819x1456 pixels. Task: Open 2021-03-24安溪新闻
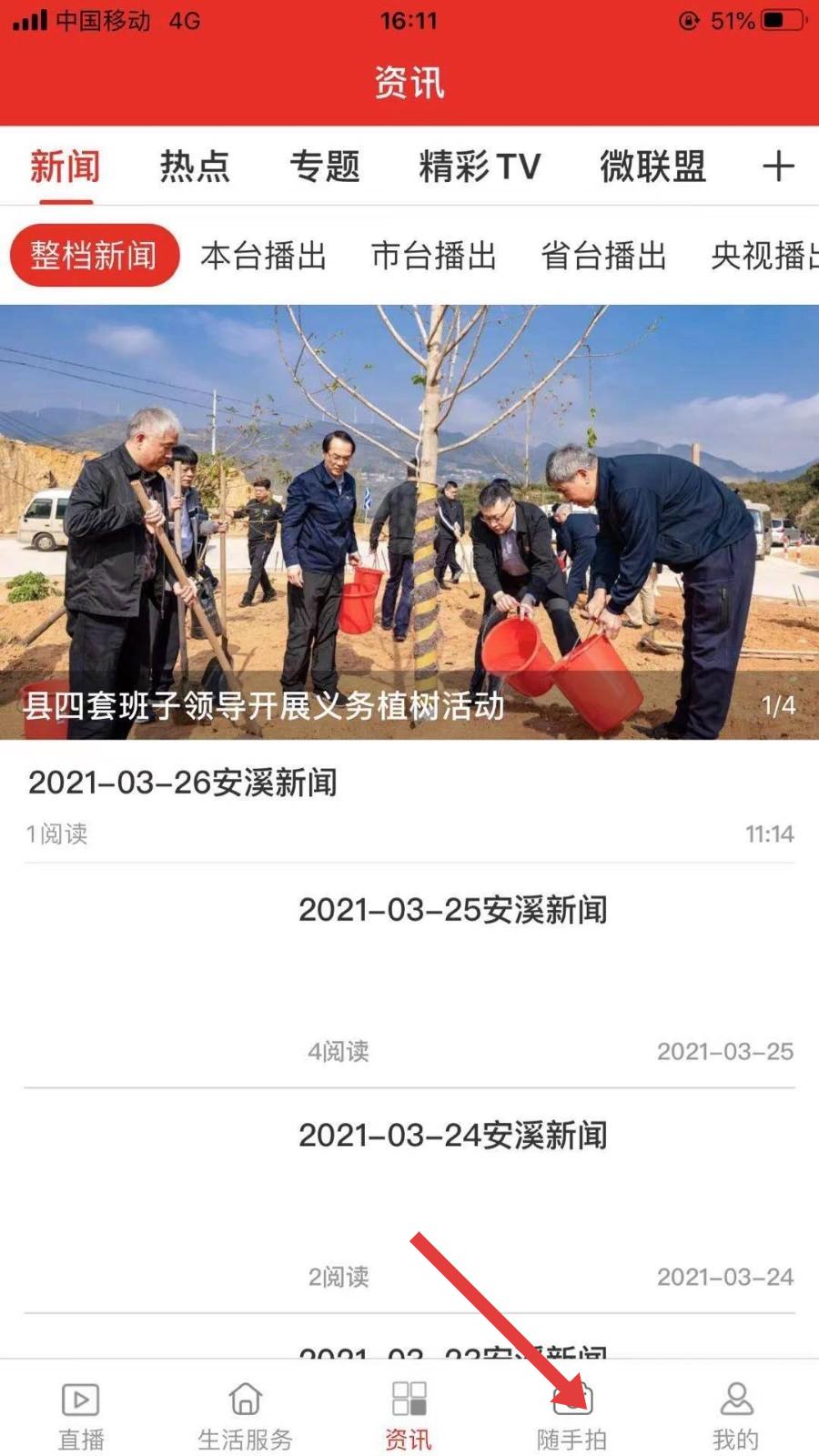click(x=452, y=1136)
